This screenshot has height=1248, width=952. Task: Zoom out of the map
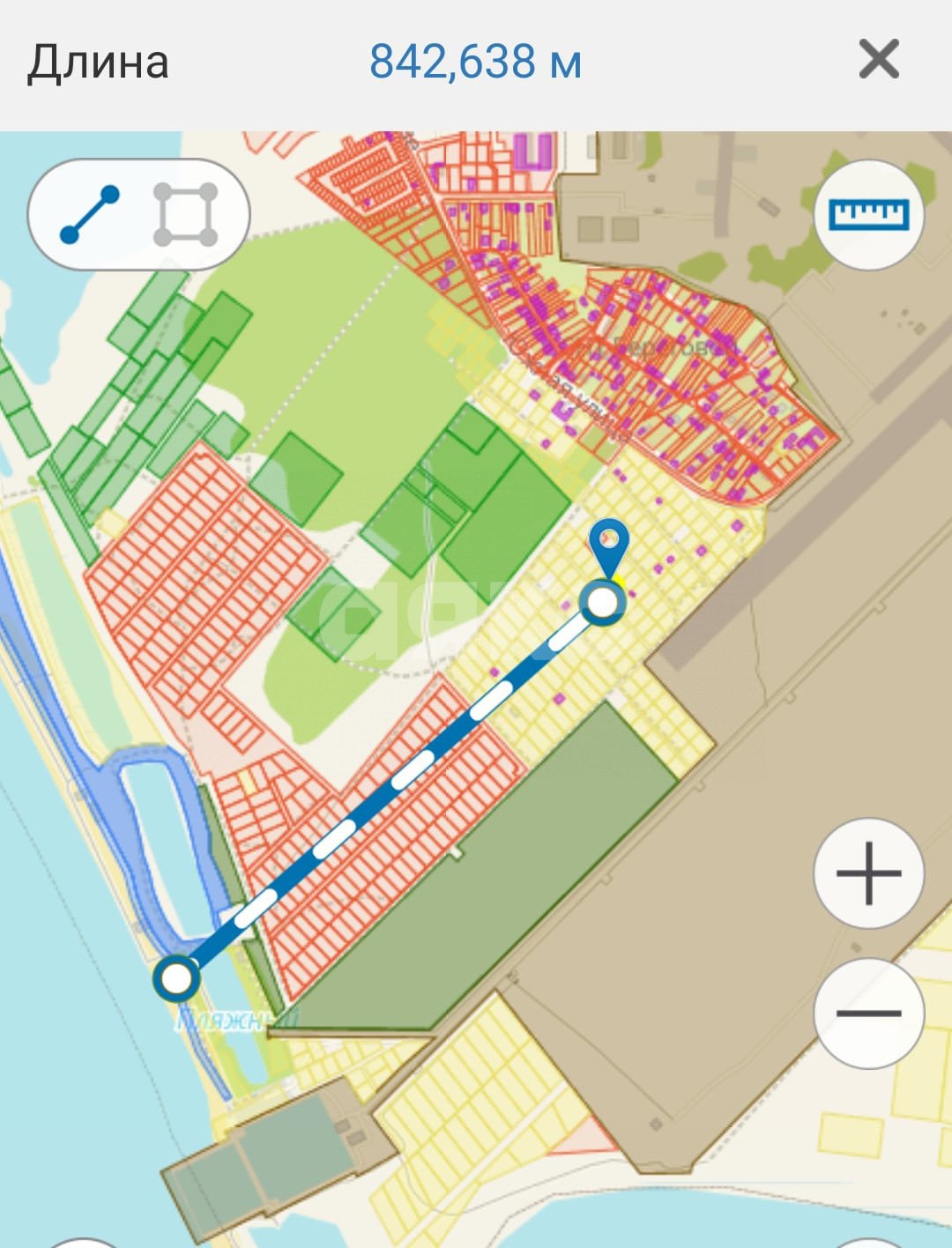(x=868, y=1013)
